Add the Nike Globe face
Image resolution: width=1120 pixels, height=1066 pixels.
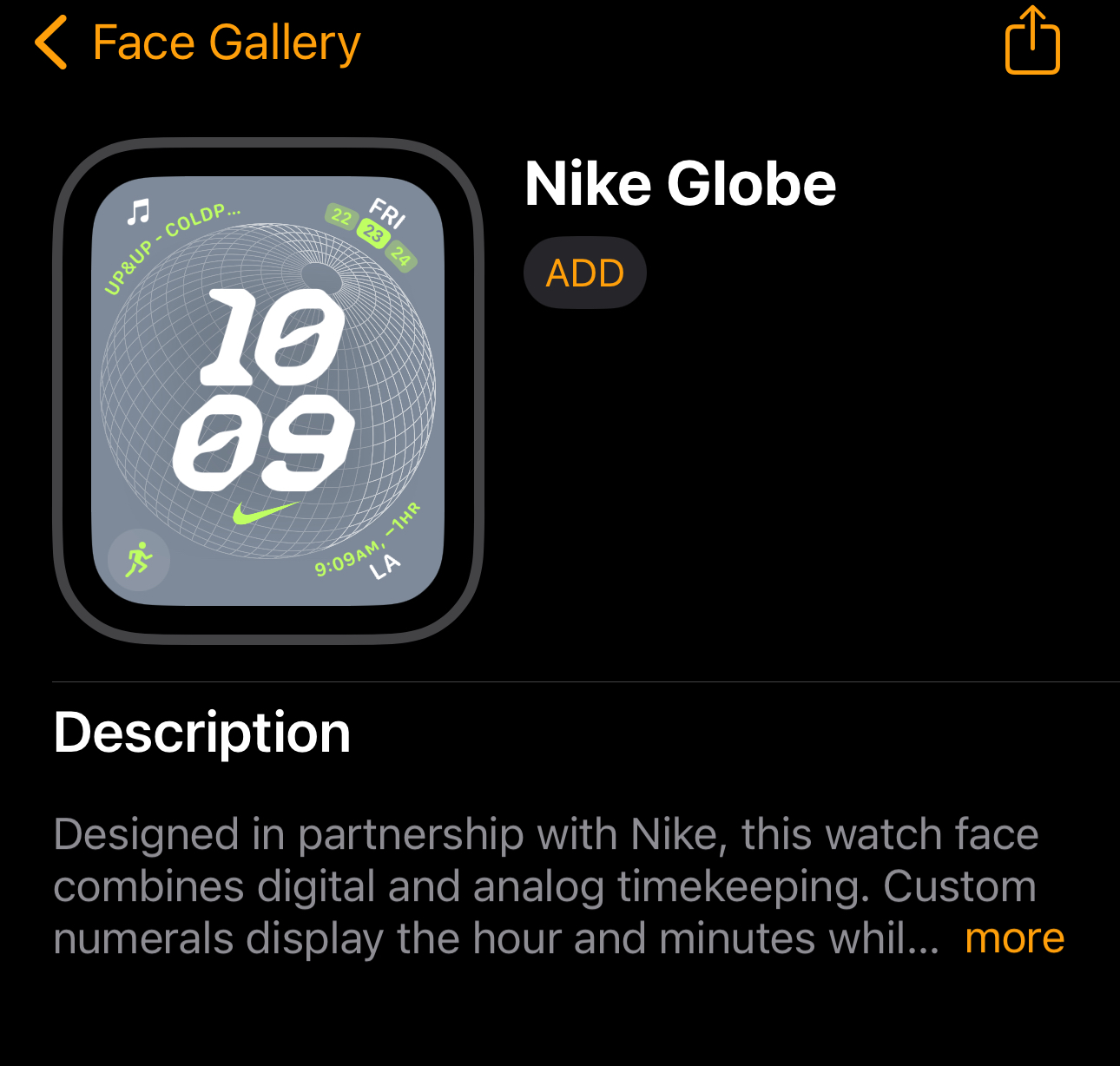click(x=584, y=273)
